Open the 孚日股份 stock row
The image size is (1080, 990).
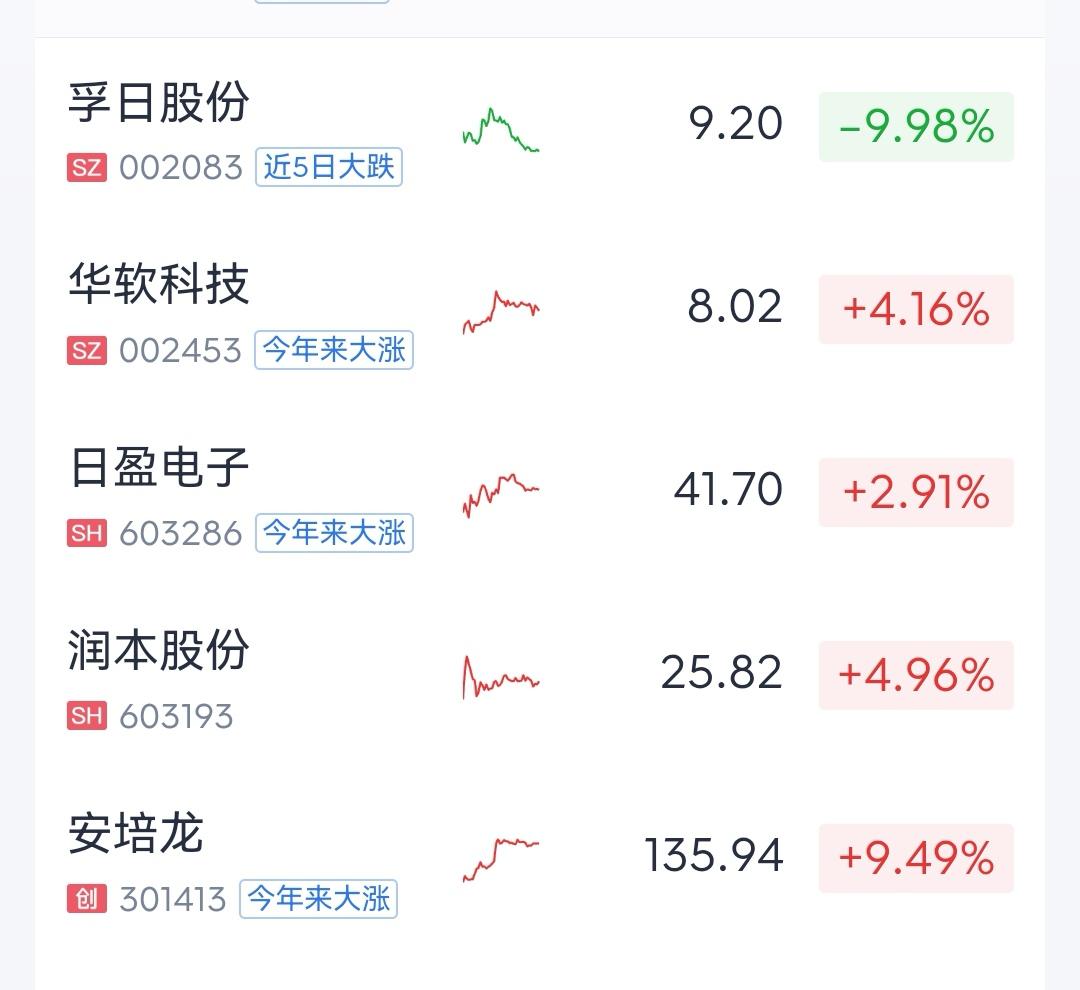pos(540,130)
